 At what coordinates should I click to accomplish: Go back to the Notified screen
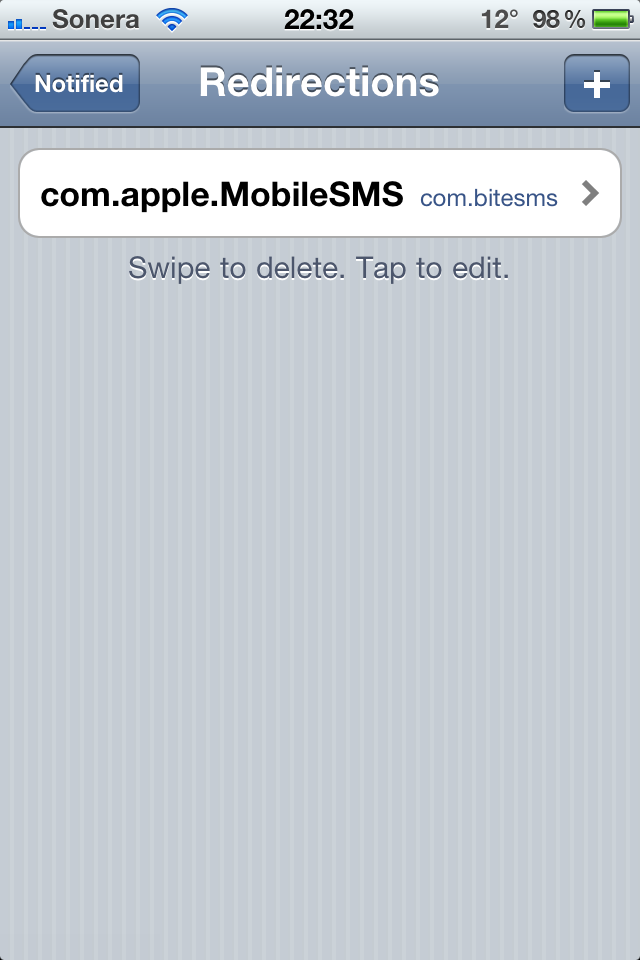(x=76, y=84)
